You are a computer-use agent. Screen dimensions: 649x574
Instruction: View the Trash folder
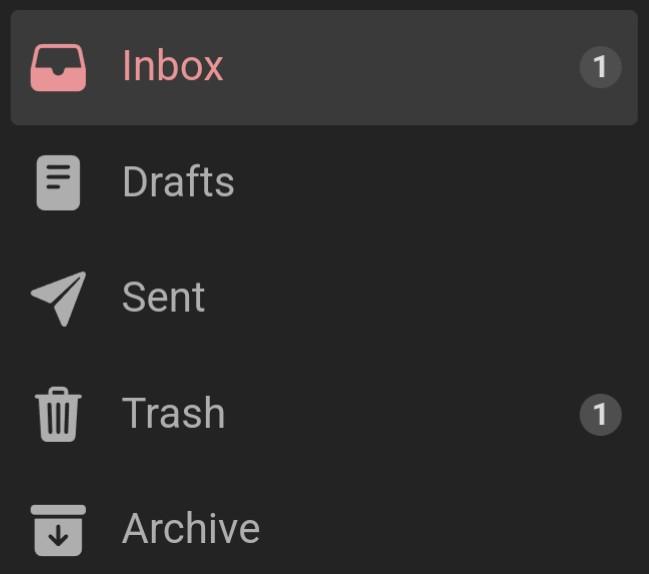(173, 414)
